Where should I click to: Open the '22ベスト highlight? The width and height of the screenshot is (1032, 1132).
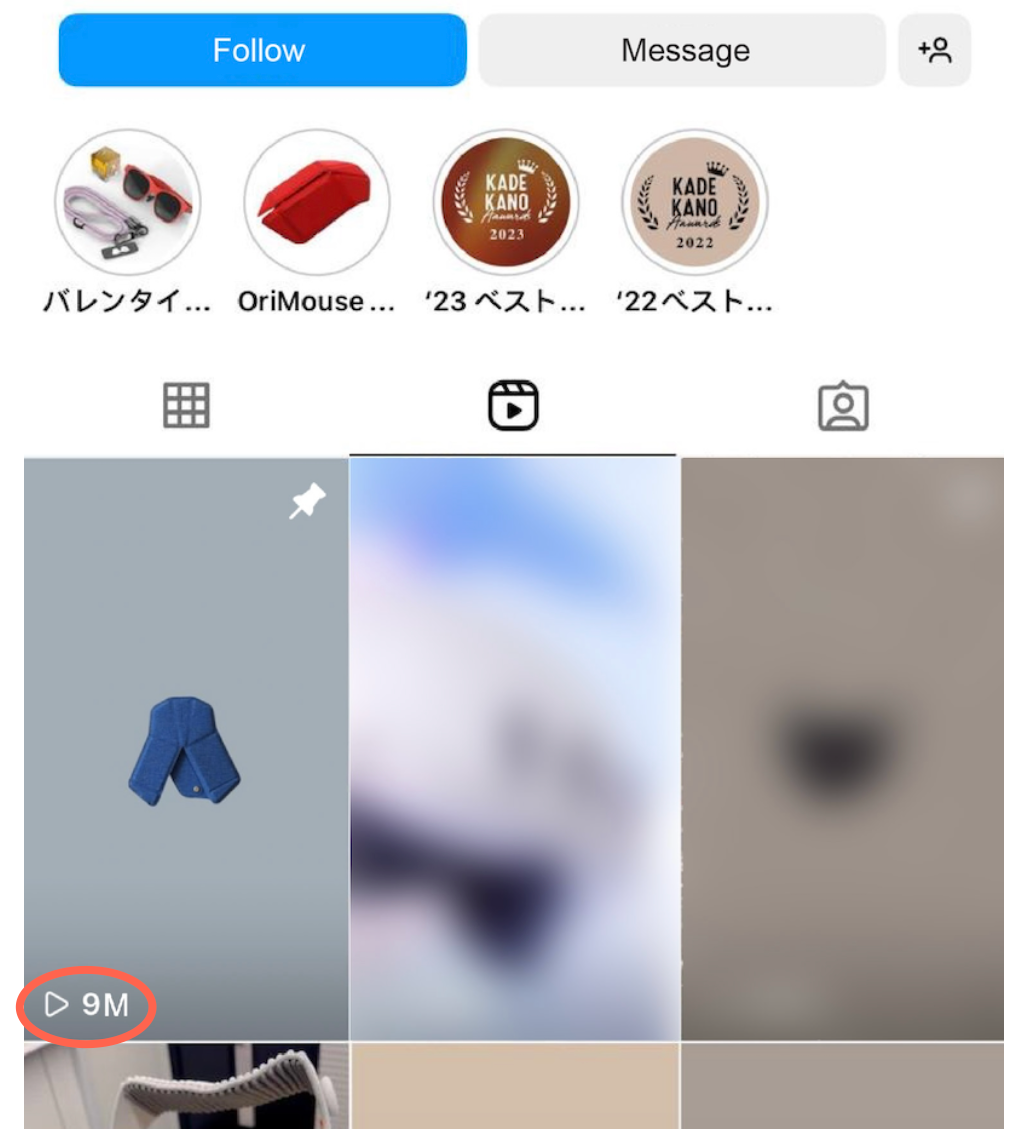(695, 203)
